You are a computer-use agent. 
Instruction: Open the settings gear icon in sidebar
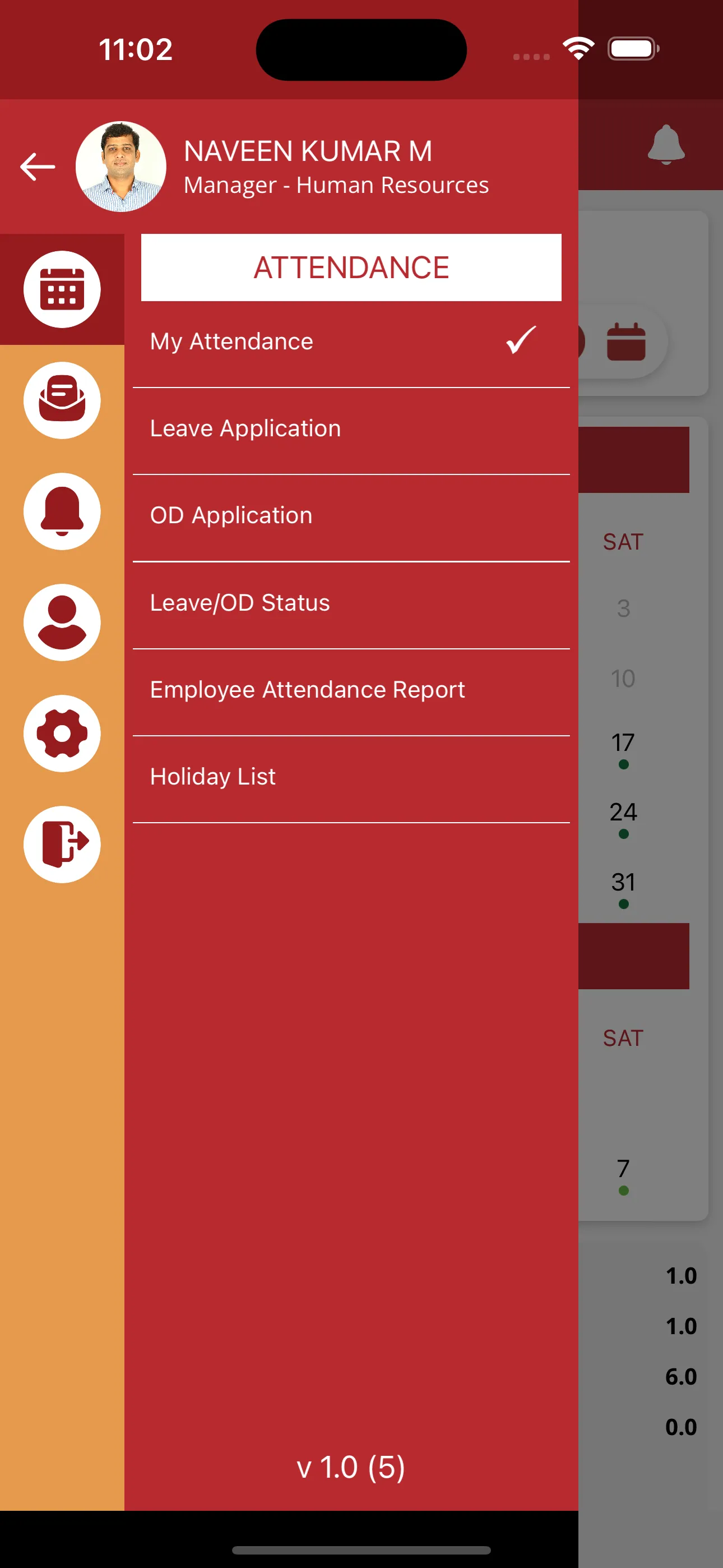pos(62,734)
